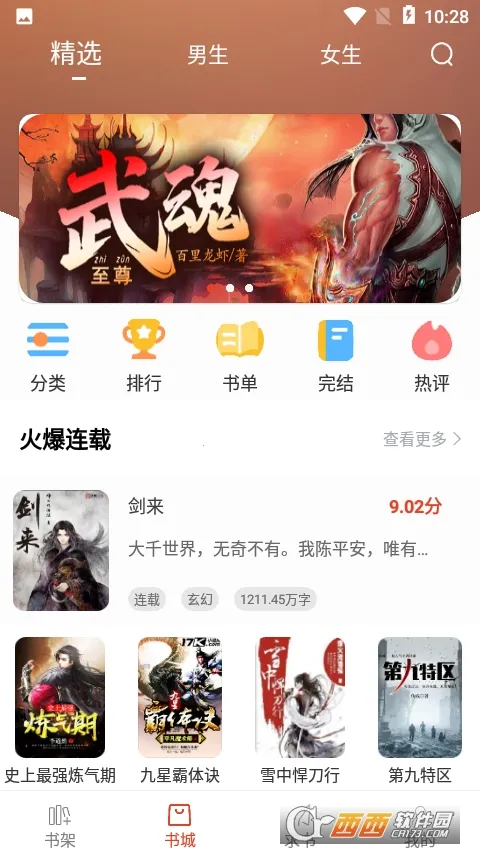
Task: Open 排行 rankings
Action: tap(144, 356)
